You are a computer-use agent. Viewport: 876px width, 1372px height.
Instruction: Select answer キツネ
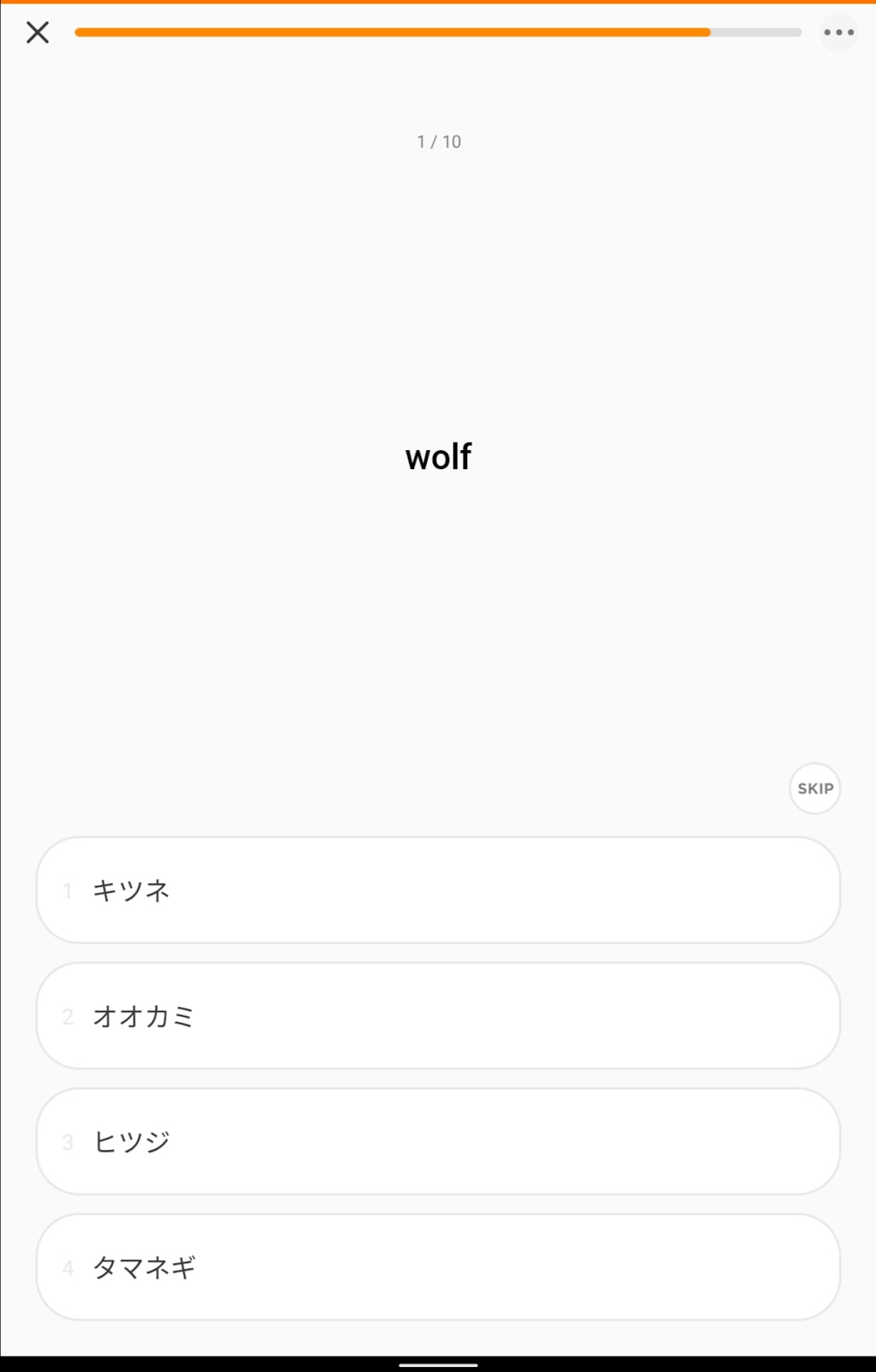point(438,890)
